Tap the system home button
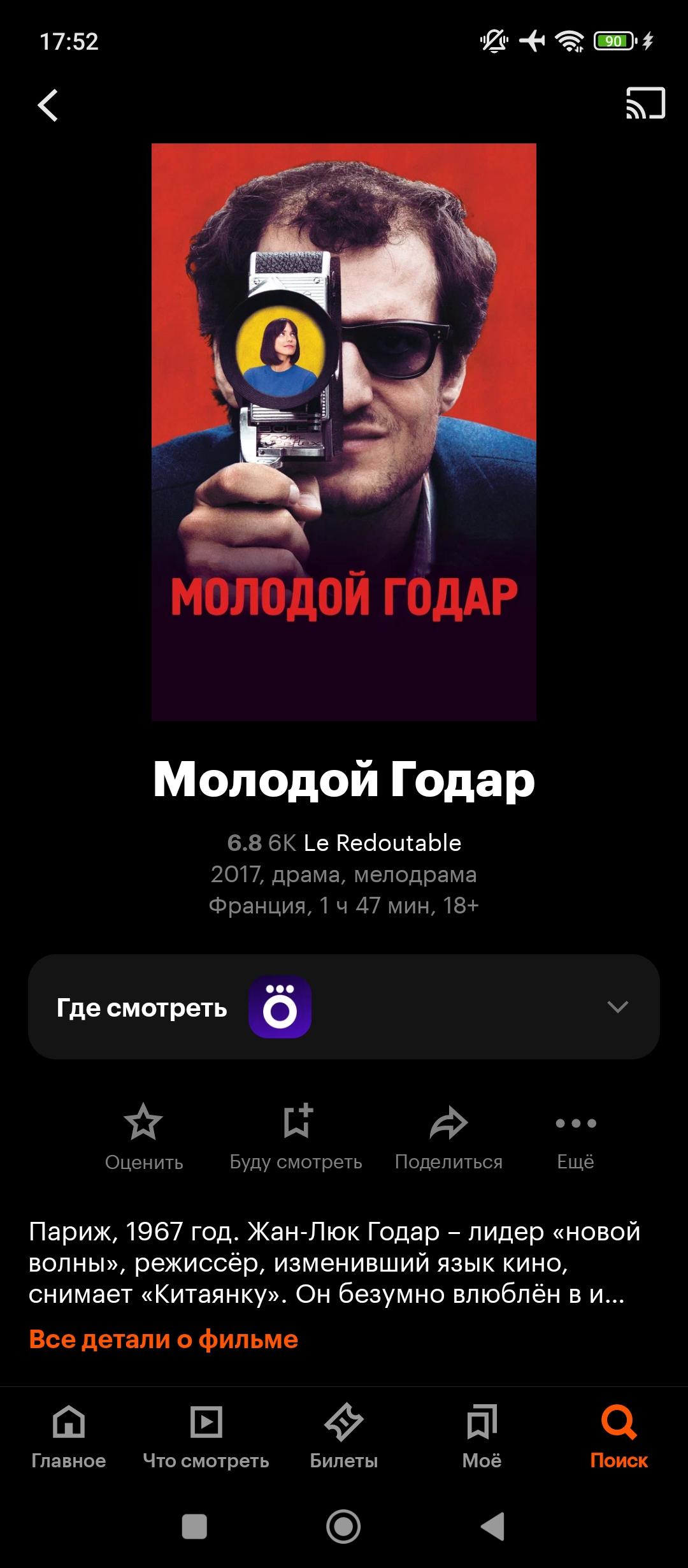This screenshot has height=1568, width=688. point(343,1527)
